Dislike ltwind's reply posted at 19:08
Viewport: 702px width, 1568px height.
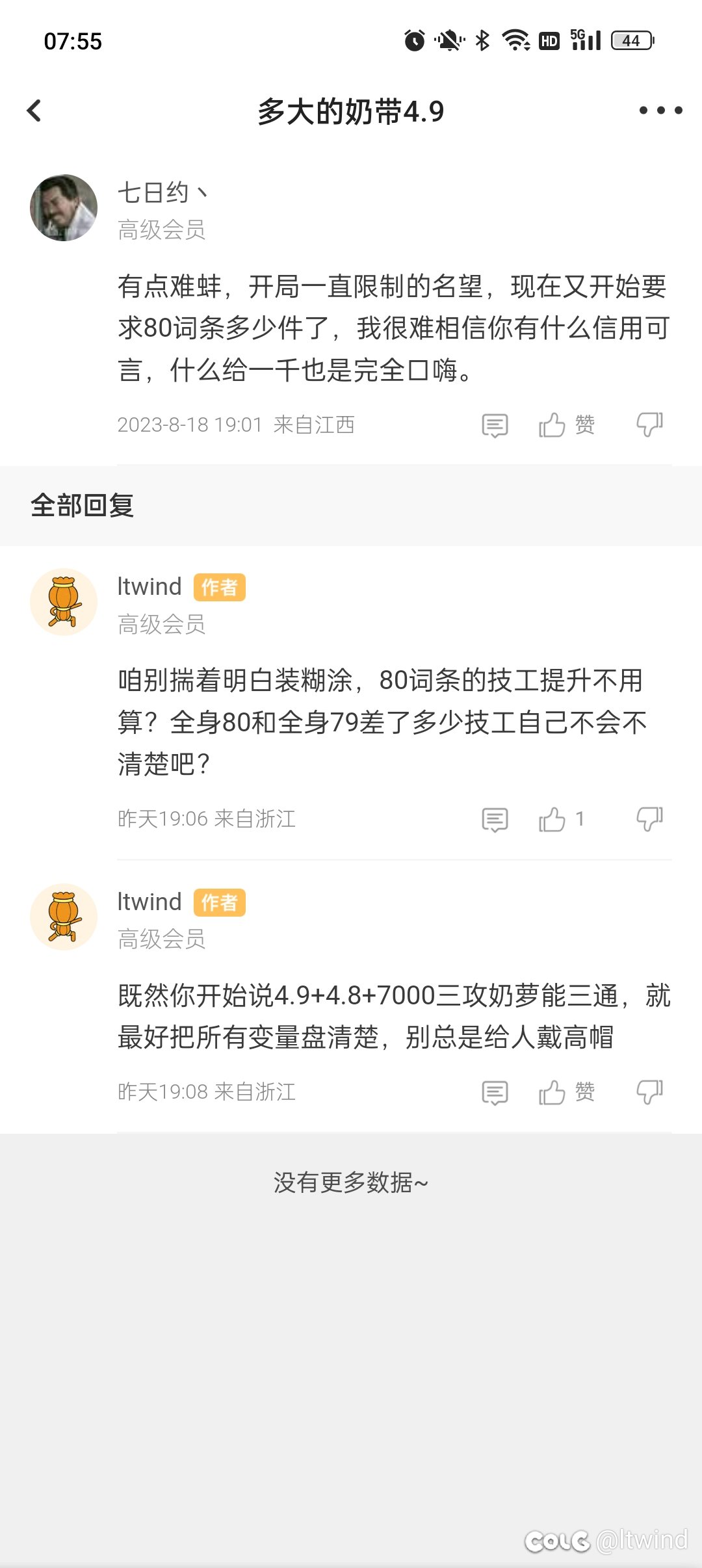coord(649,1093)
